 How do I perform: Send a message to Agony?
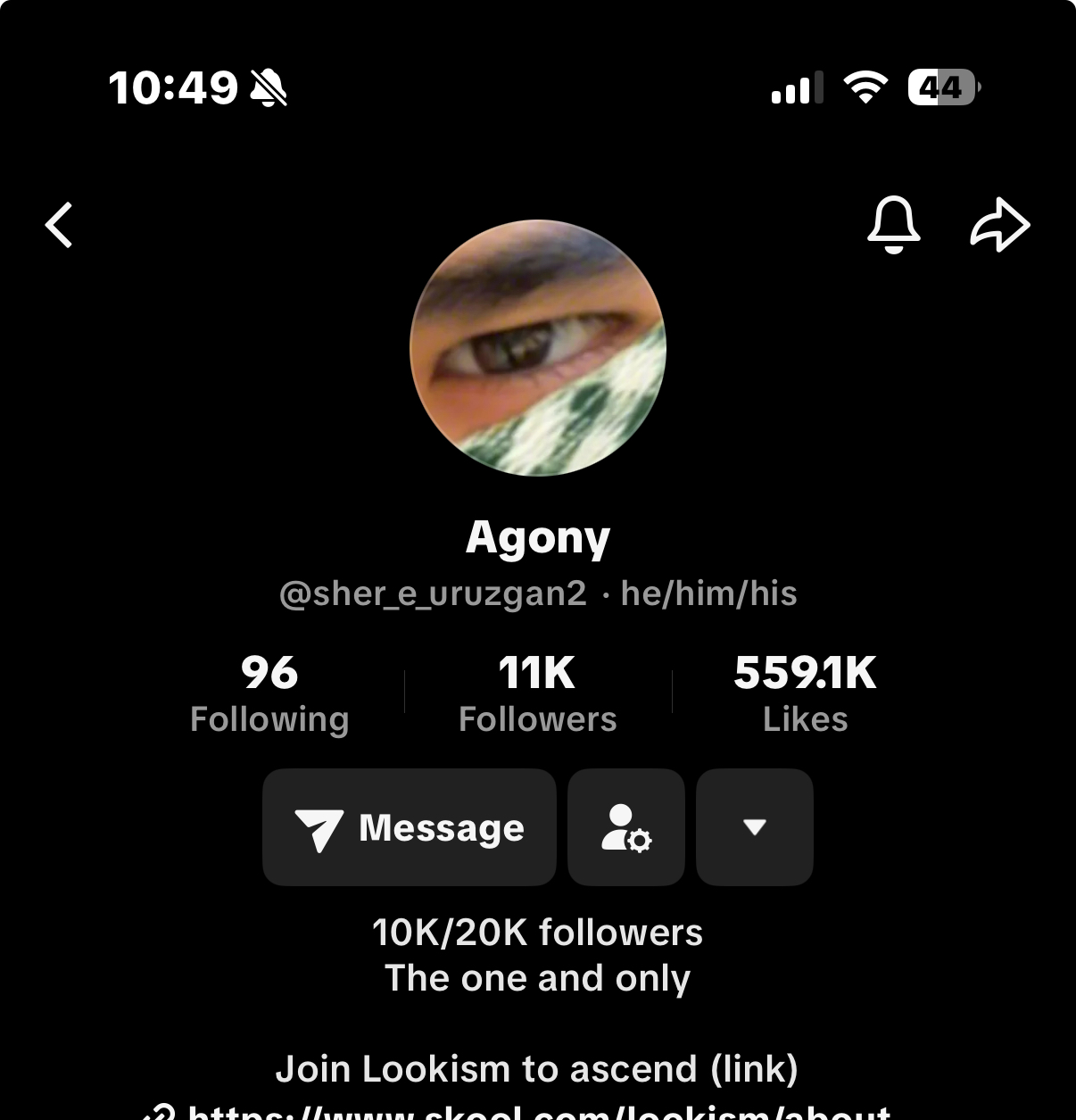tap(410, 827)
